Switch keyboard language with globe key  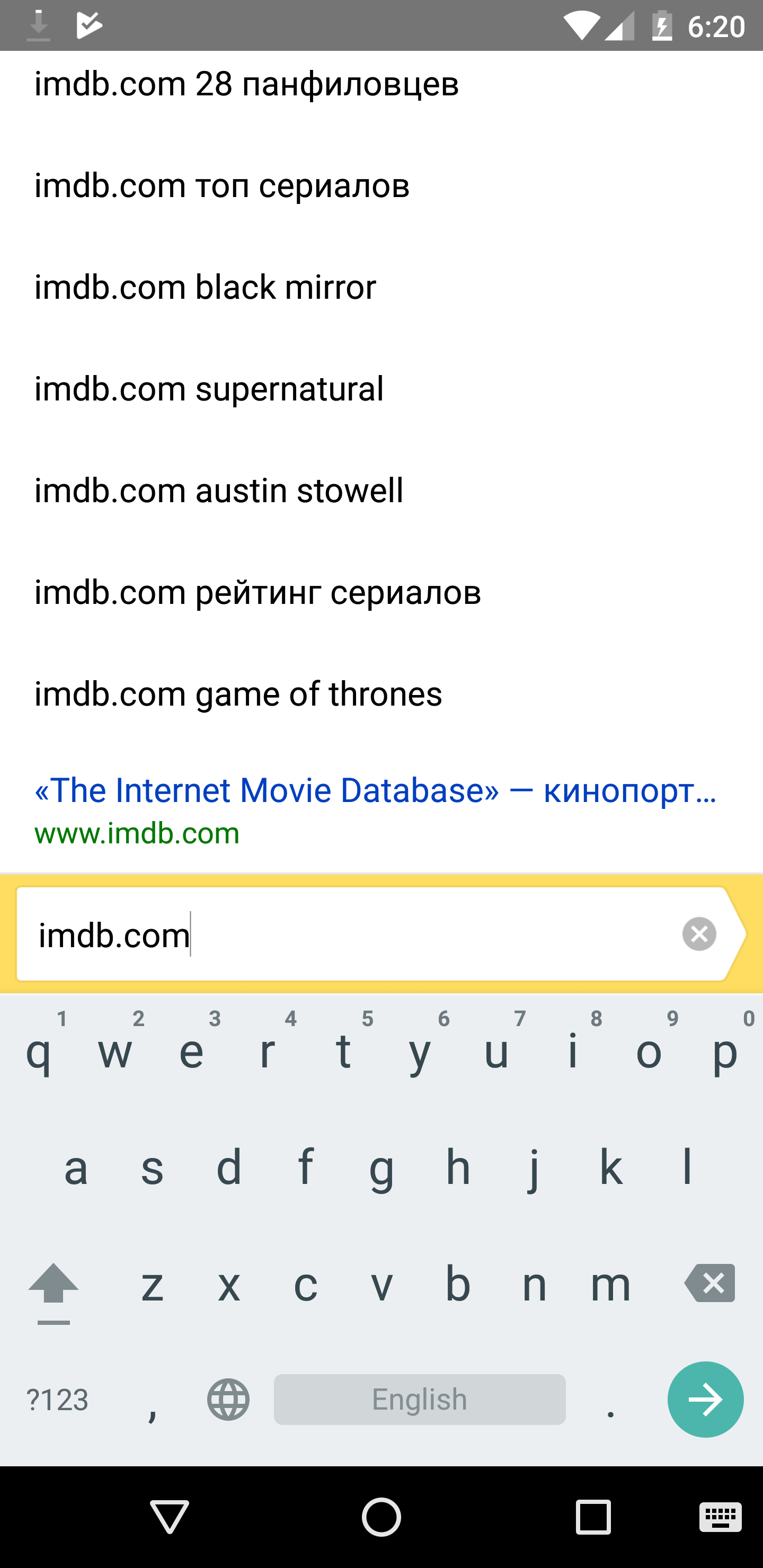(x=228, y=1400)
